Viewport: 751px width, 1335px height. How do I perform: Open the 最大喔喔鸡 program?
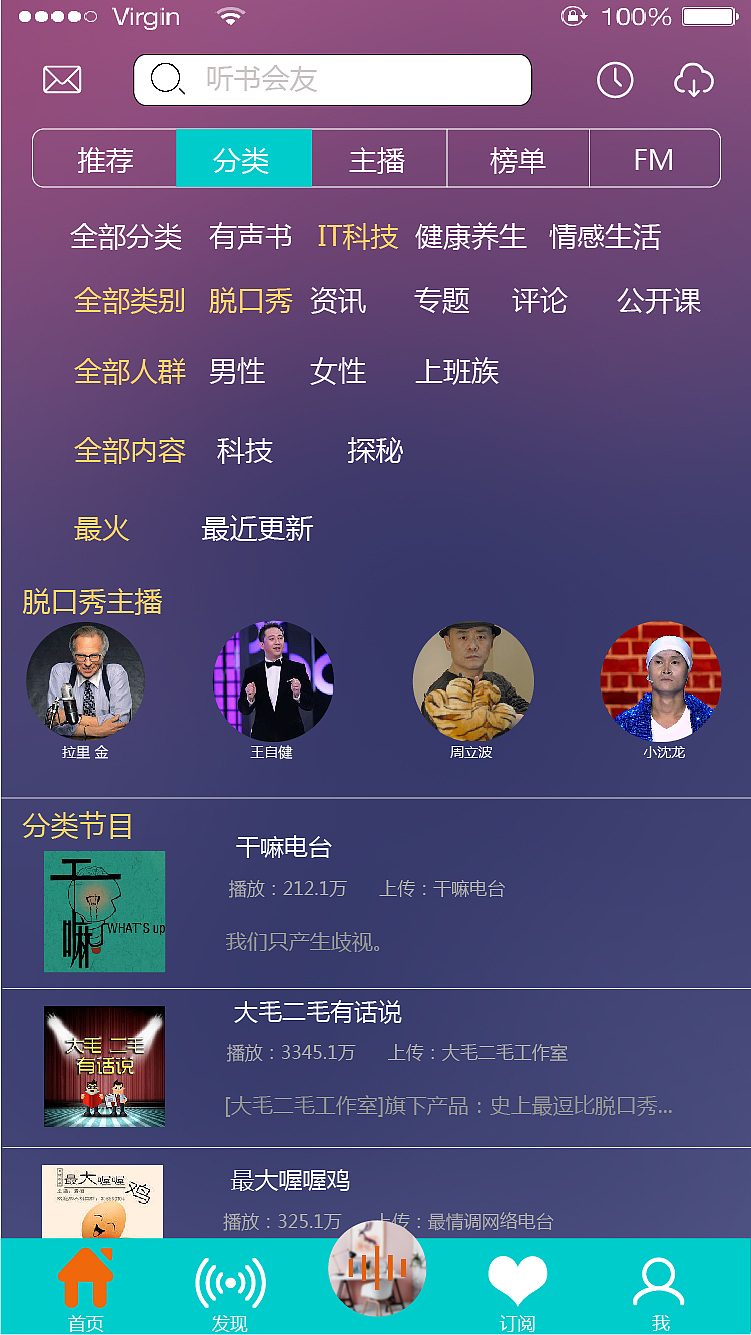pos(289,1179)
